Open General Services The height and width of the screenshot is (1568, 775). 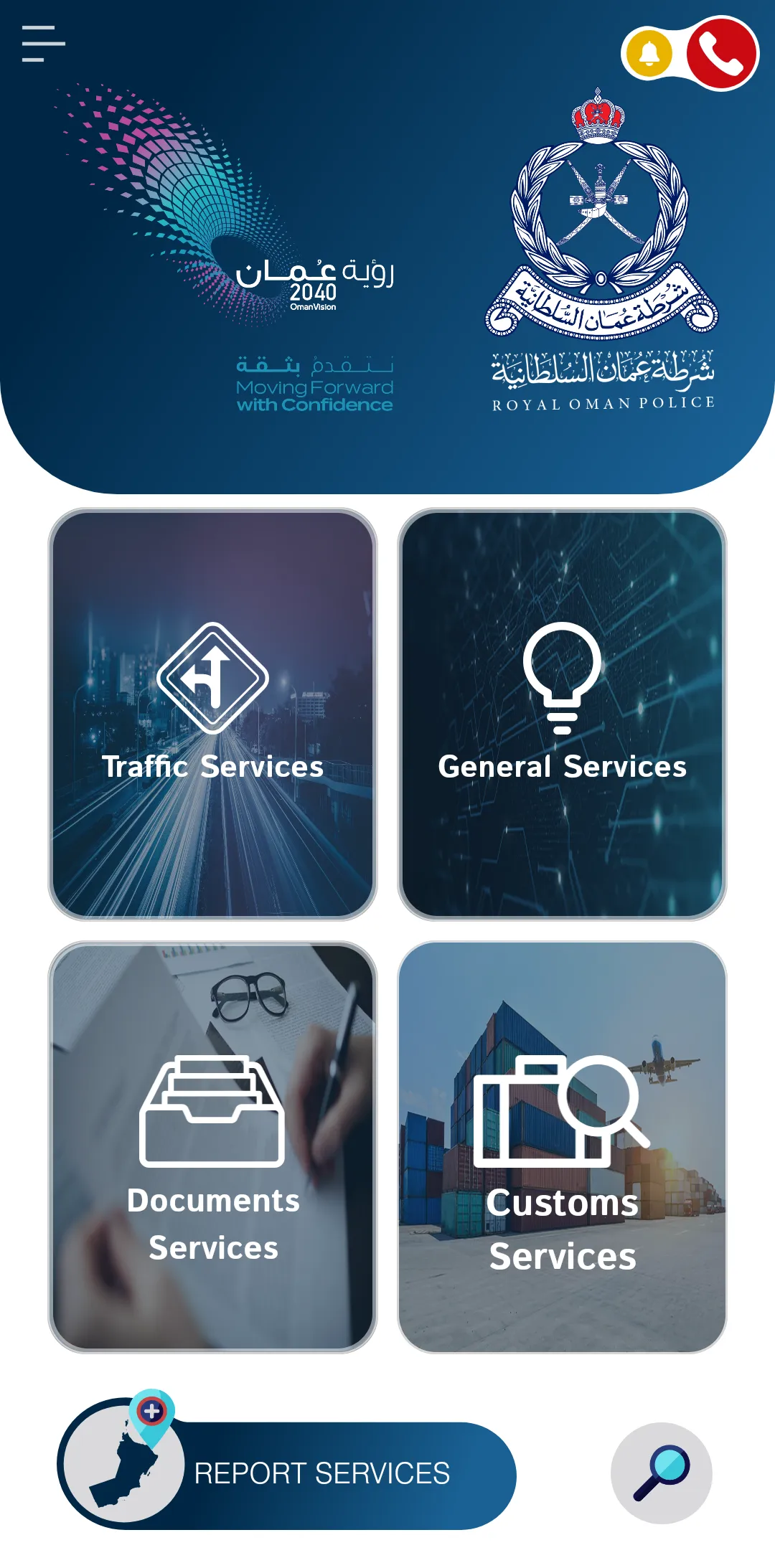pyautogui.click(x=562, y=714)
